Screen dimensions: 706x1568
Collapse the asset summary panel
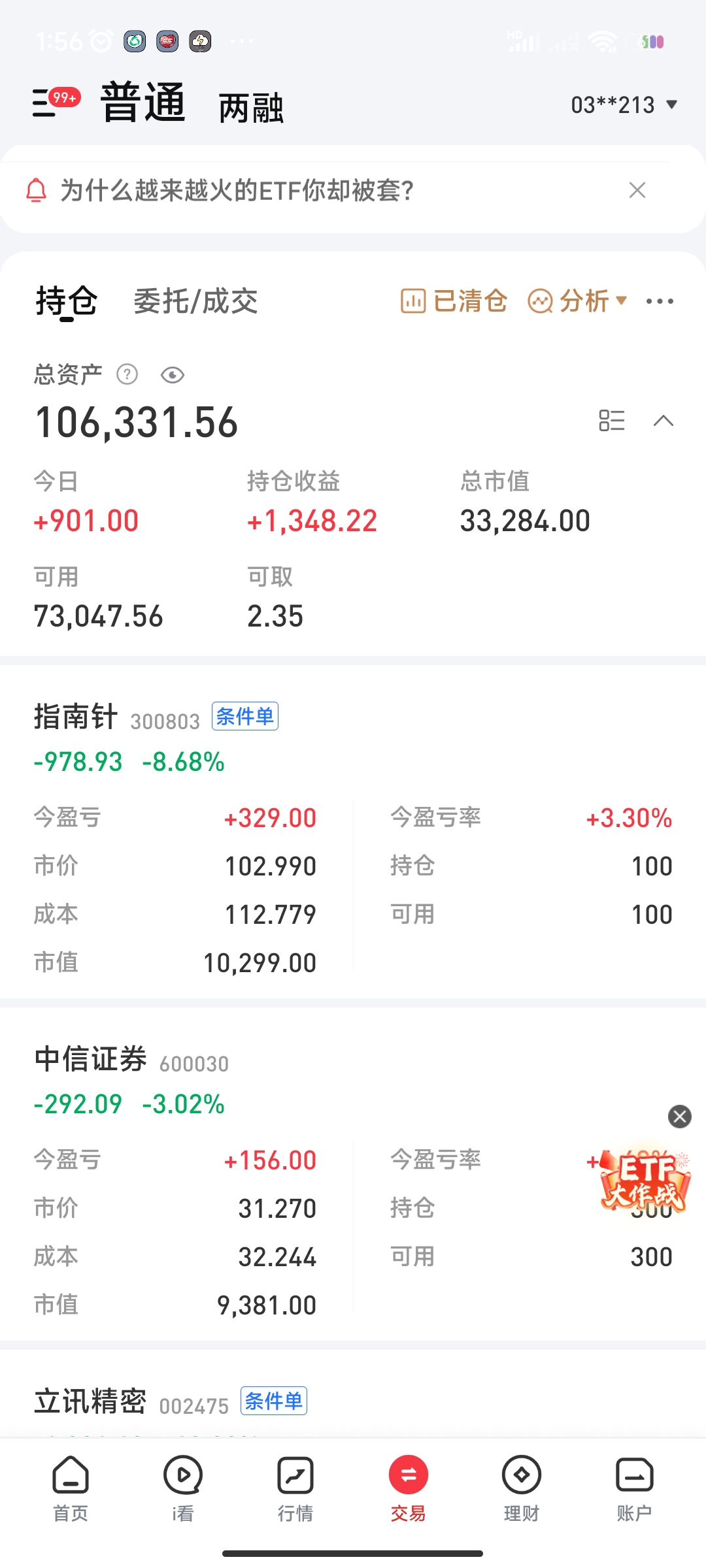pyautogui.click(x=664, y=421)
